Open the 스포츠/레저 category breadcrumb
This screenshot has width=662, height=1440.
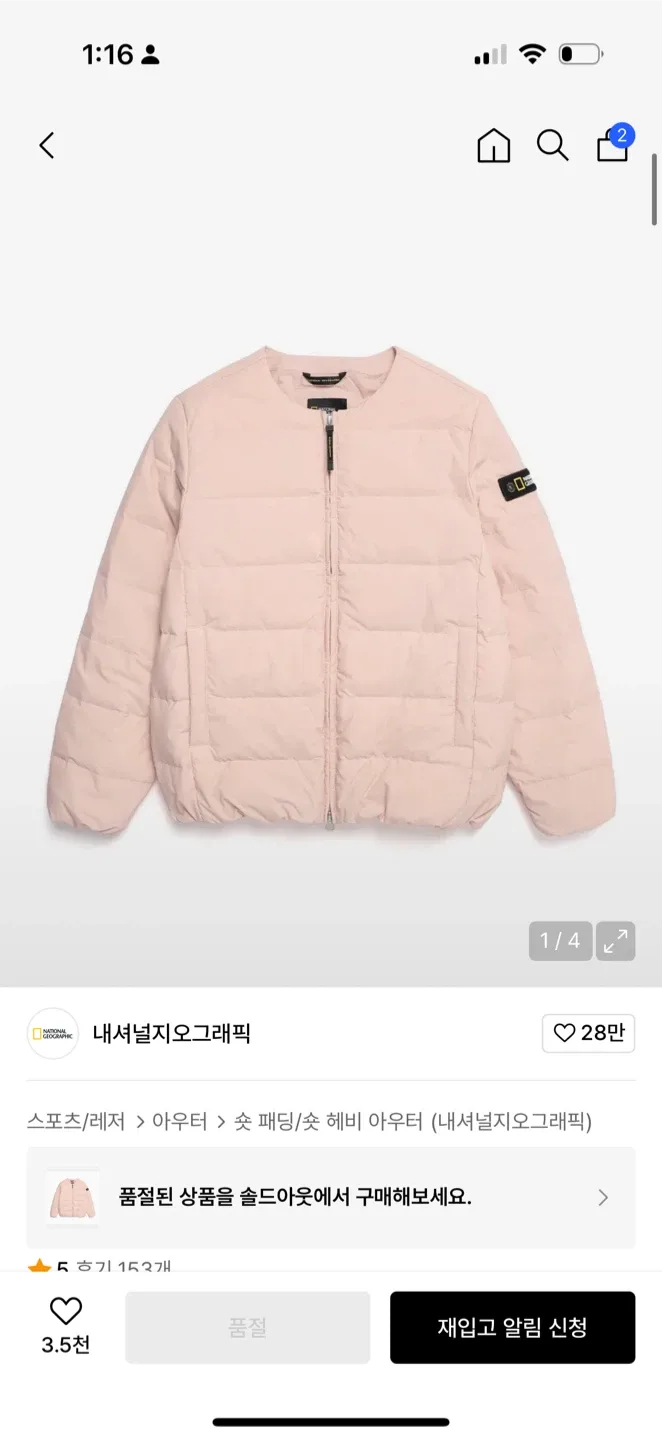tap(76, 1121)
